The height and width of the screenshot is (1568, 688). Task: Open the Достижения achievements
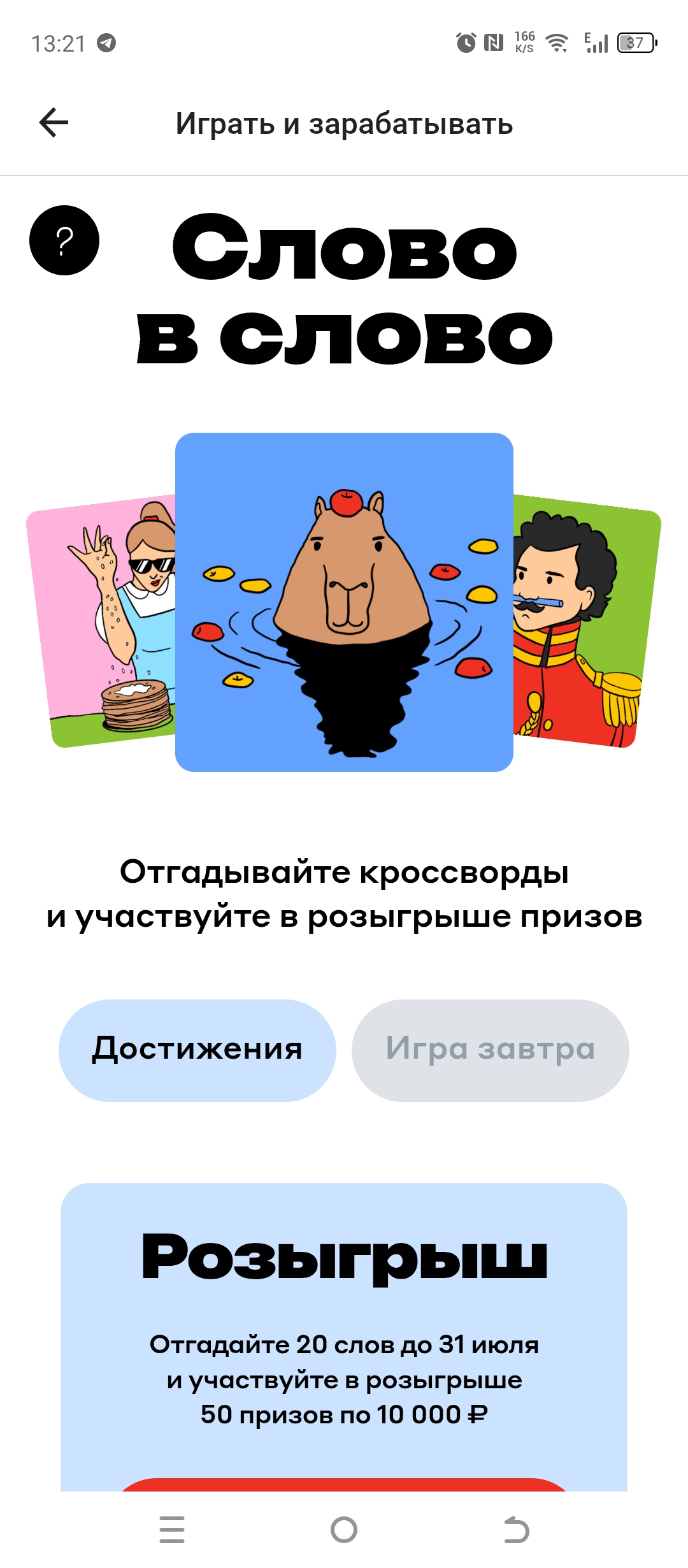point(197,1050)
